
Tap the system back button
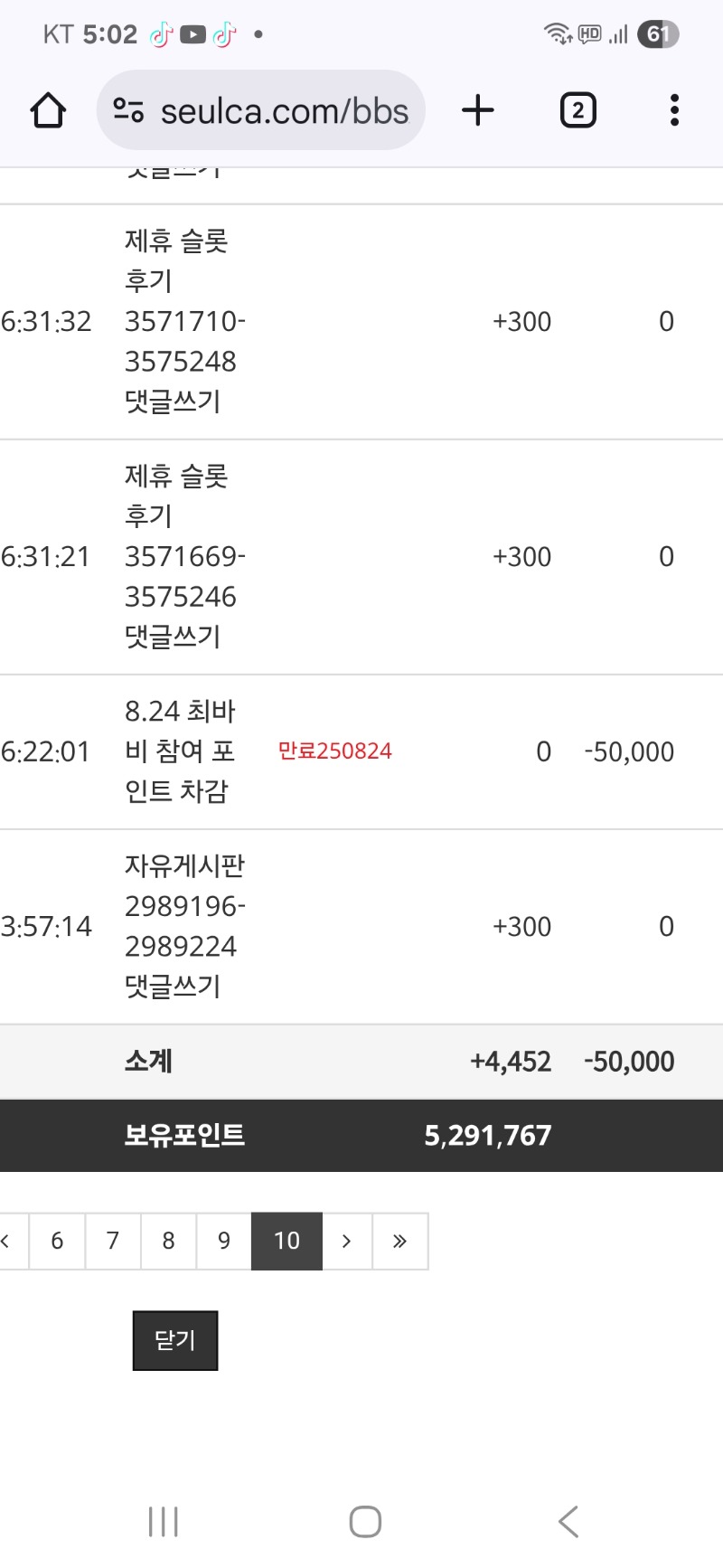point(568,1522)
